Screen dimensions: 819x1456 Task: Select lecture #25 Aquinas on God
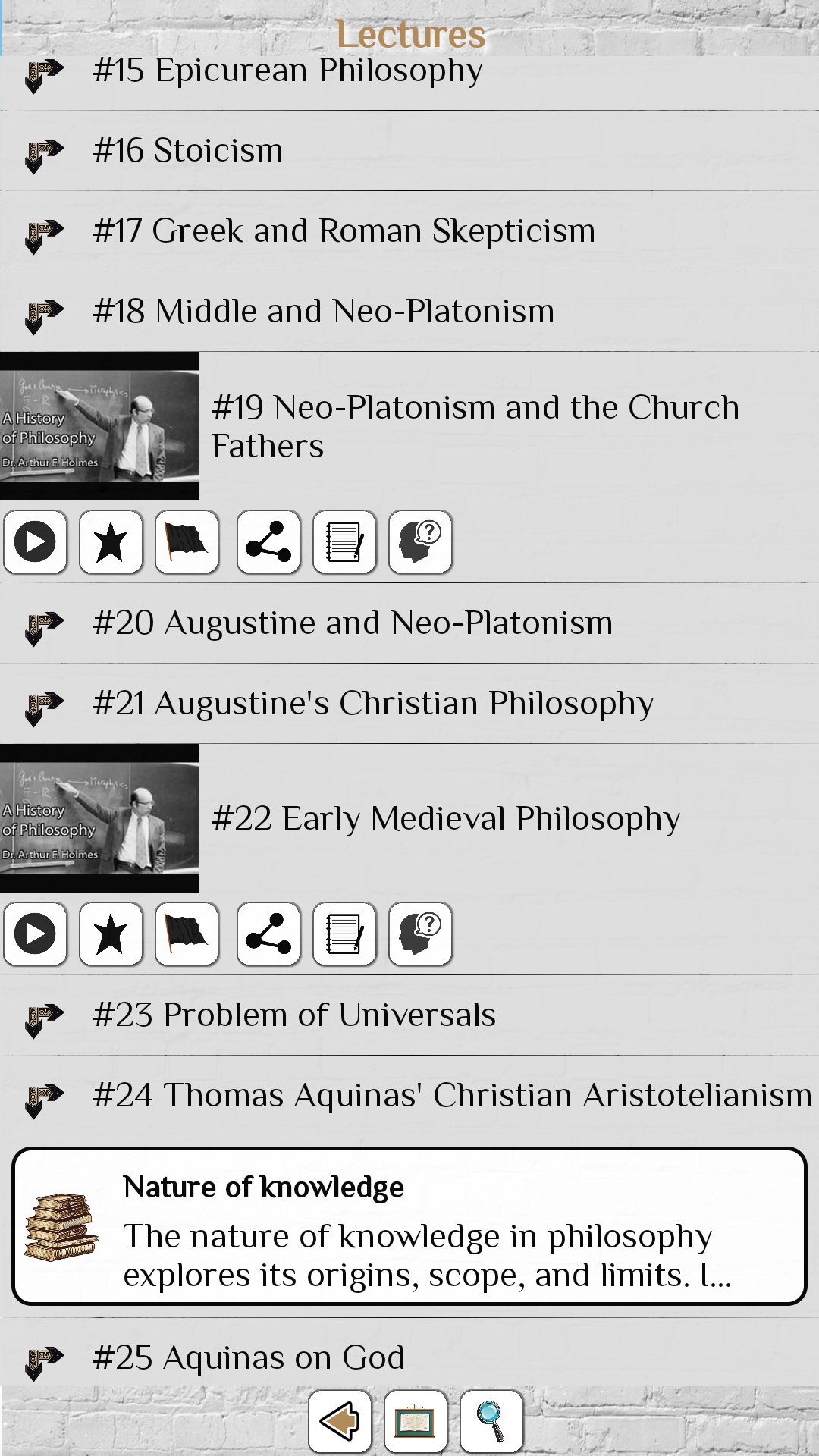click(249, 1358)
